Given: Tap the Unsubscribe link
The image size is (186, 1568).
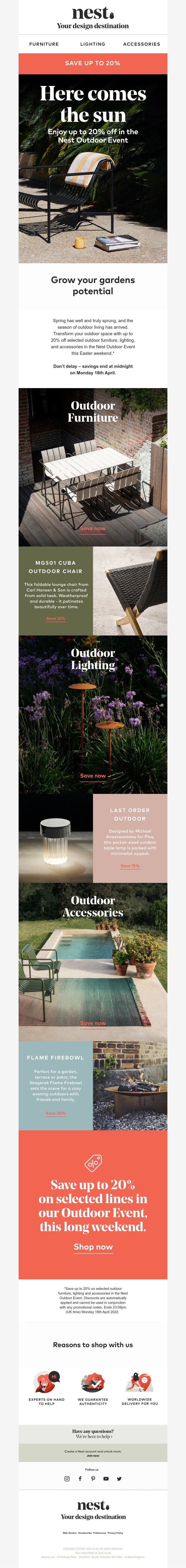Looking at the screenshot, I should point(84,1533).
